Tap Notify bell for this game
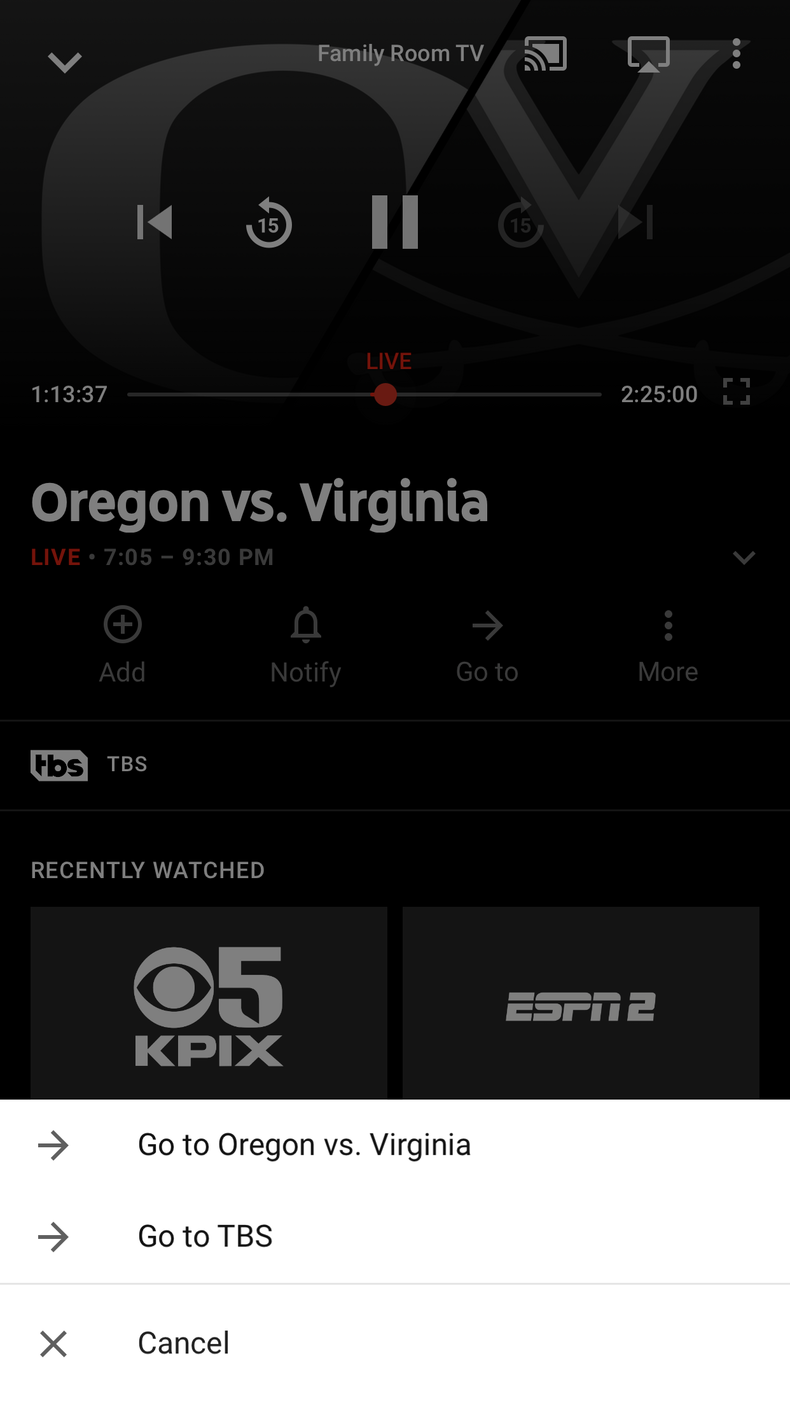Viewport: 790px width, 1405px height. pyautogui.click(x=305, y=644)
